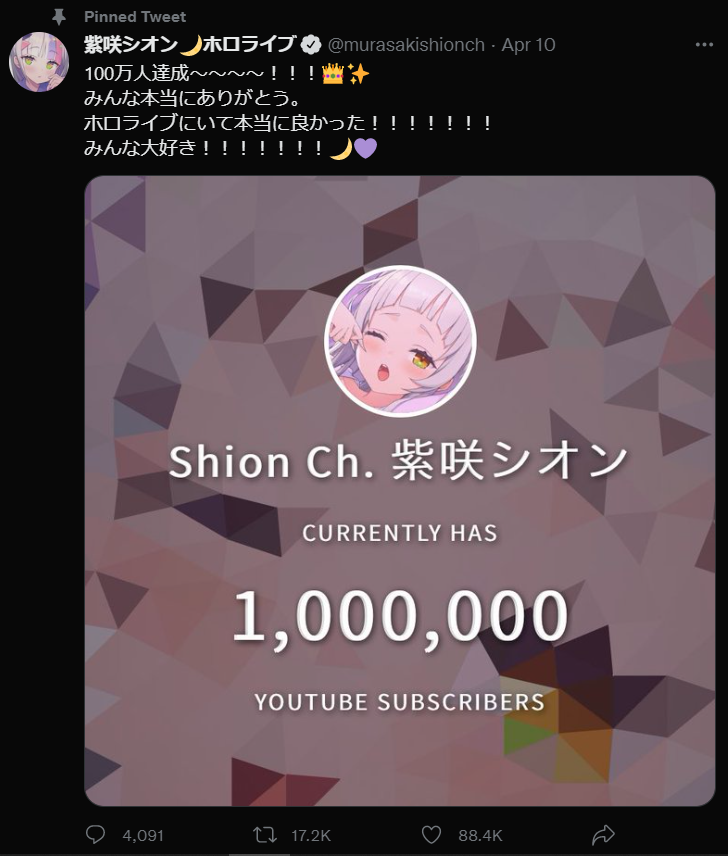Open the @murasakishionch handle link
The width and height of the screenshot is (728, 856).
(406, 45)
